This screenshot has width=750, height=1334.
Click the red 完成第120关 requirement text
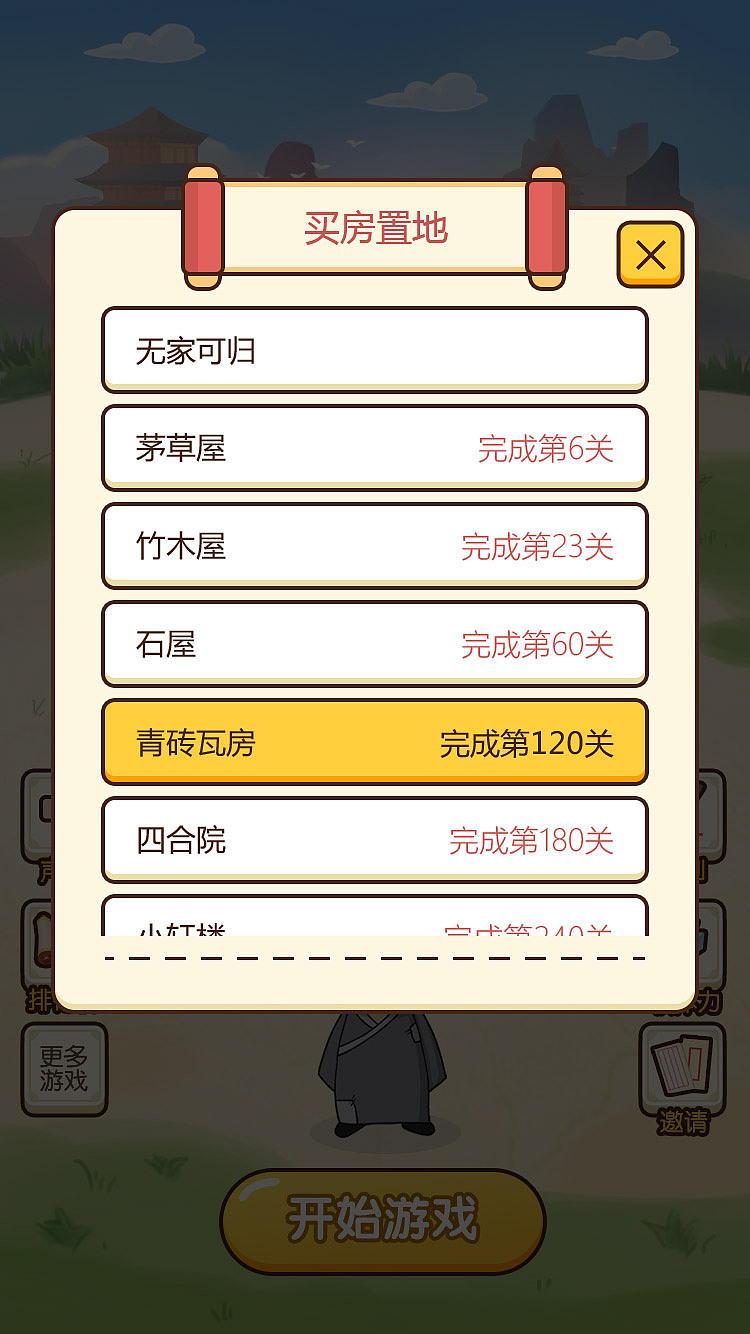[x=530, y=742]
